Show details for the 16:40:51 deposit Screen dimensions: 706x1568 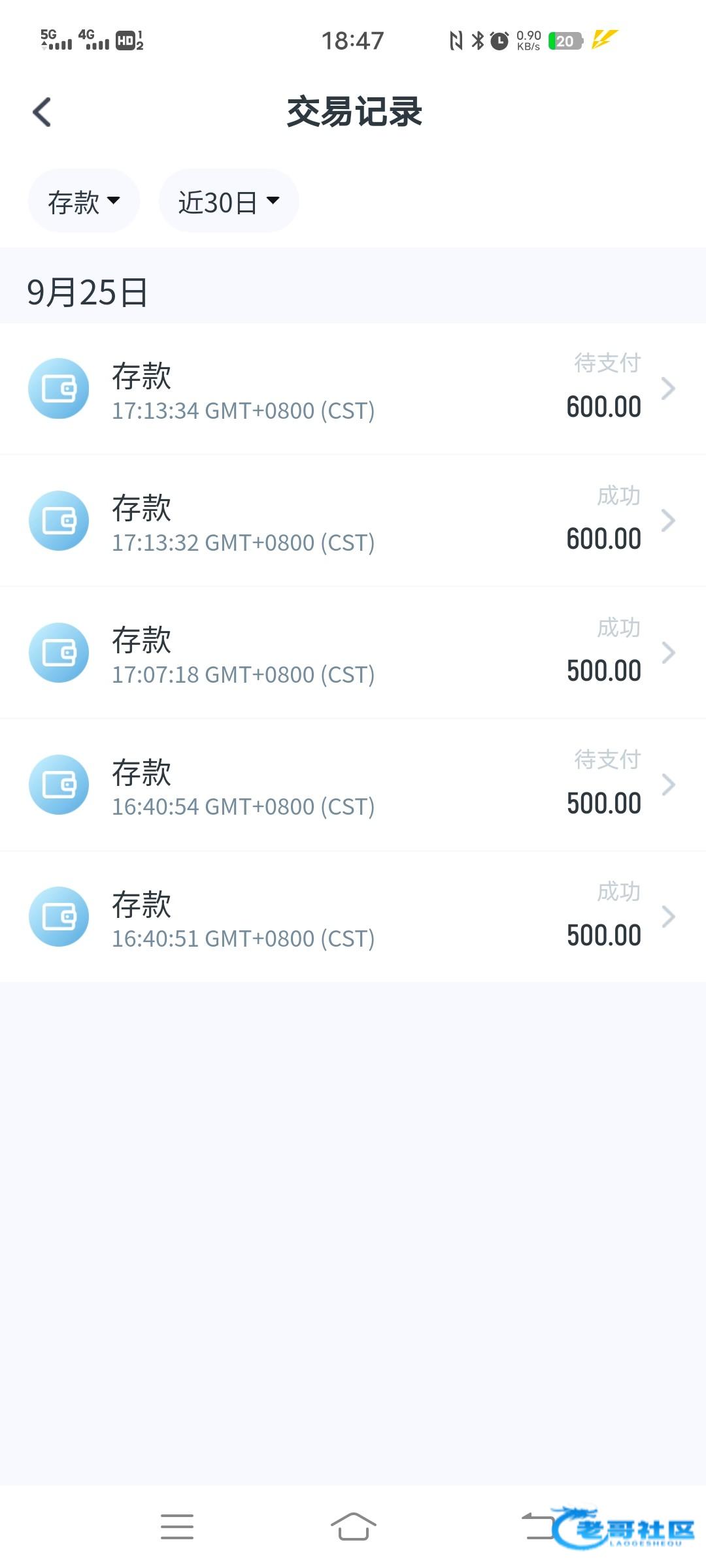coord(353,917)
